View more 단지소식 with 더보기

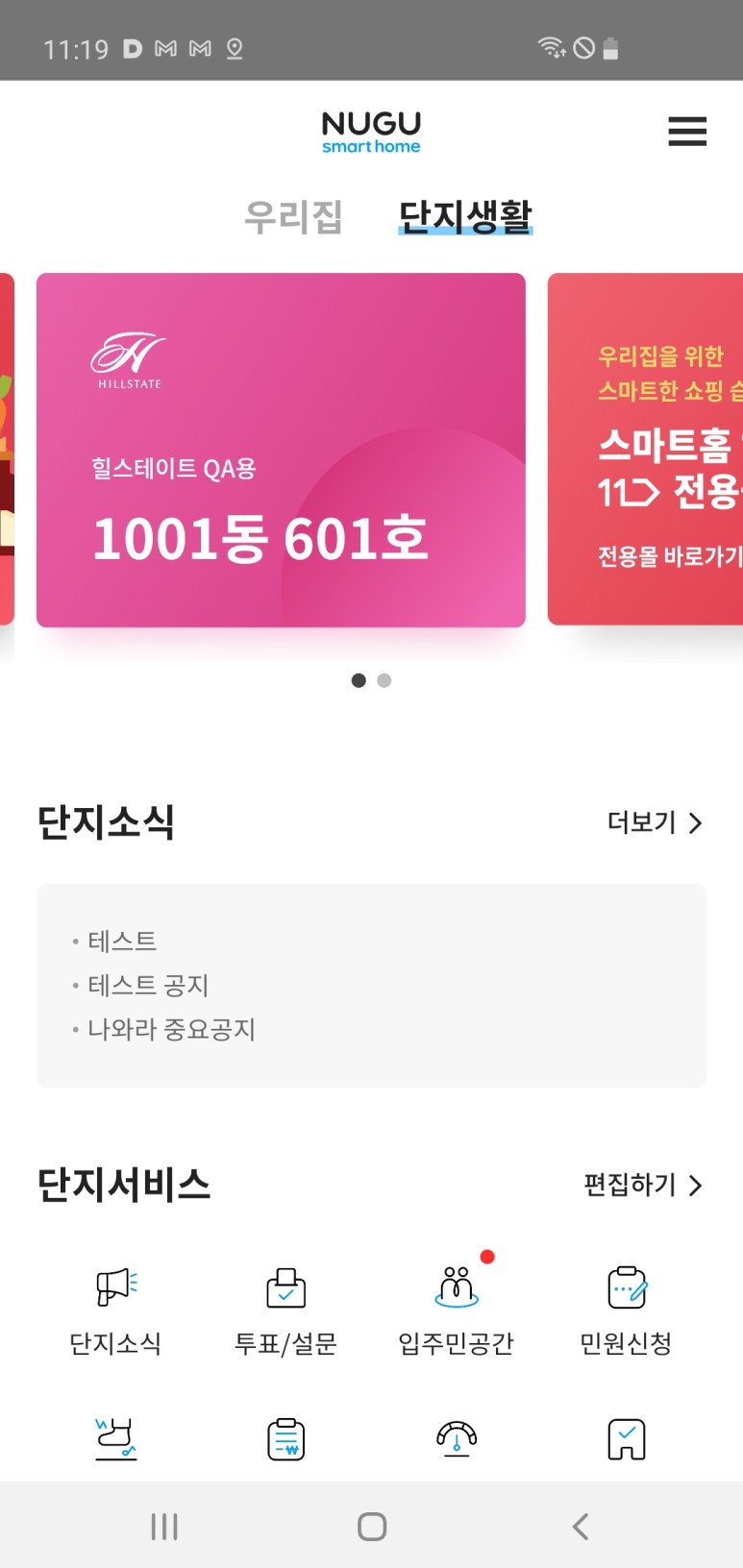[x=655, y=822]
